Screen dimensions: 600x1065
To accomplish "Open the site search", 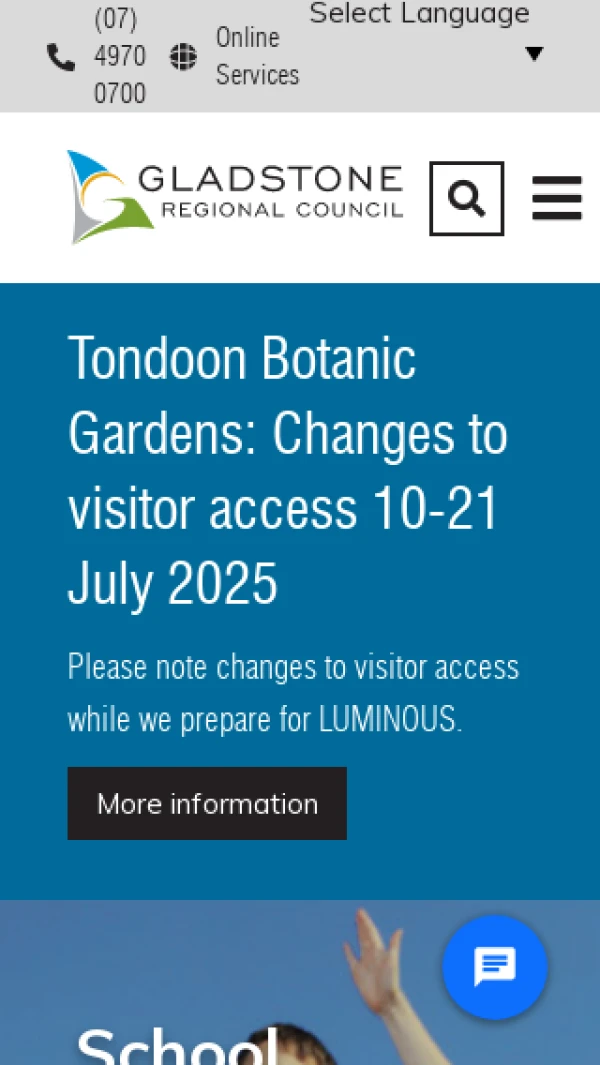I will (466, 198).
